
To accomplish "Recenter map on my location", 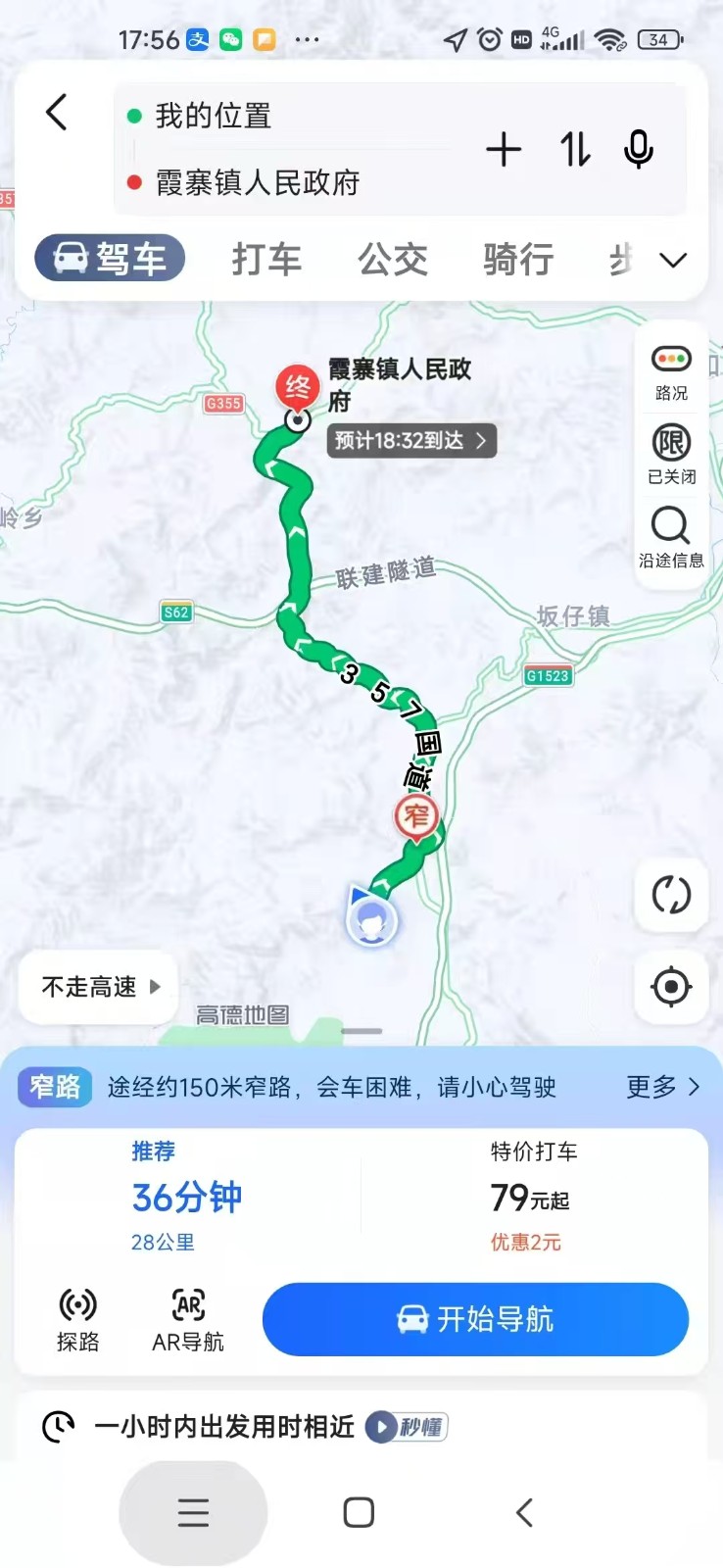I will point(671,987).
